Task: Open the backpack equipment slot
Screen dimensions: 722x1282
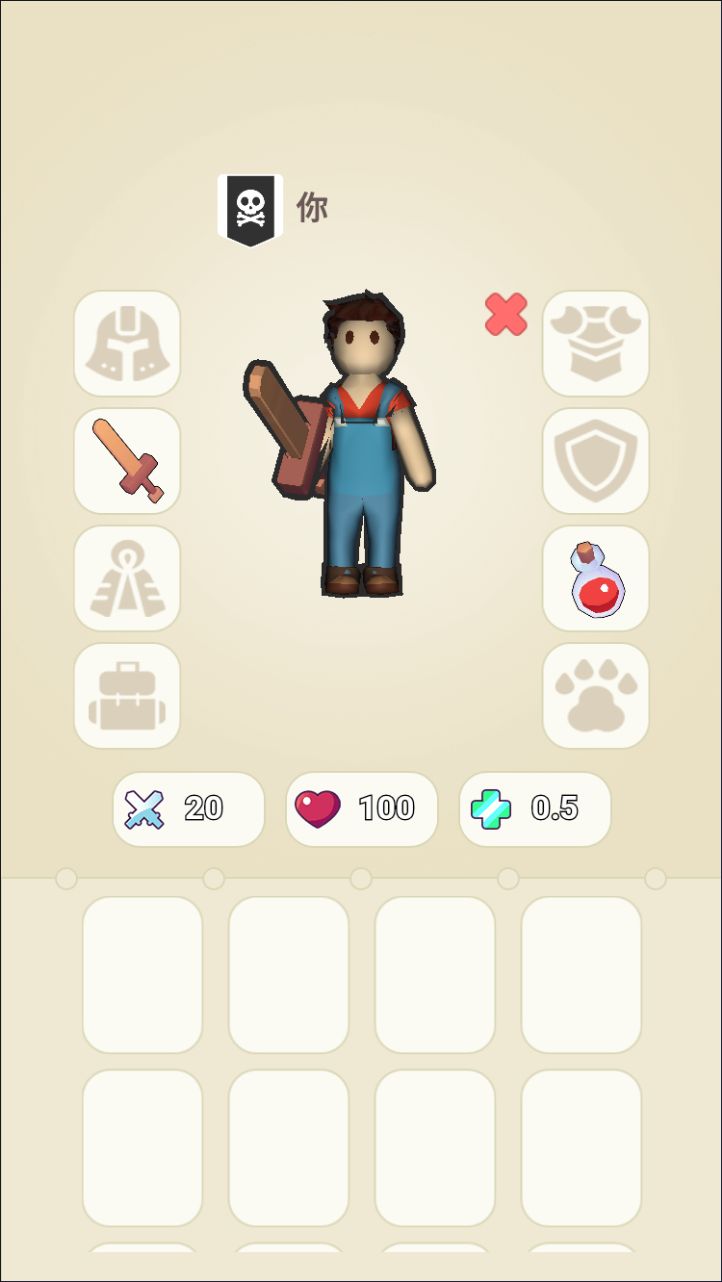Action: pyautogui.click(x=127, y=696)
